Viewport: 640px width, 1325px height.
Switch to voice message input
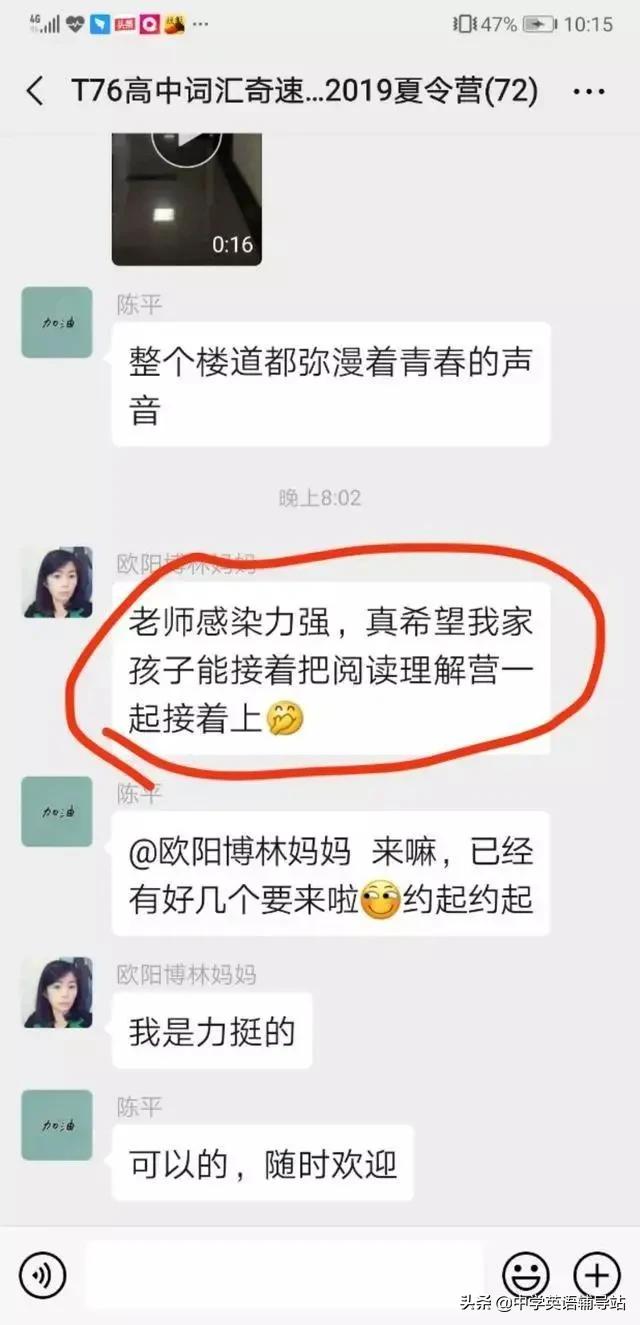coord(42,1275)
